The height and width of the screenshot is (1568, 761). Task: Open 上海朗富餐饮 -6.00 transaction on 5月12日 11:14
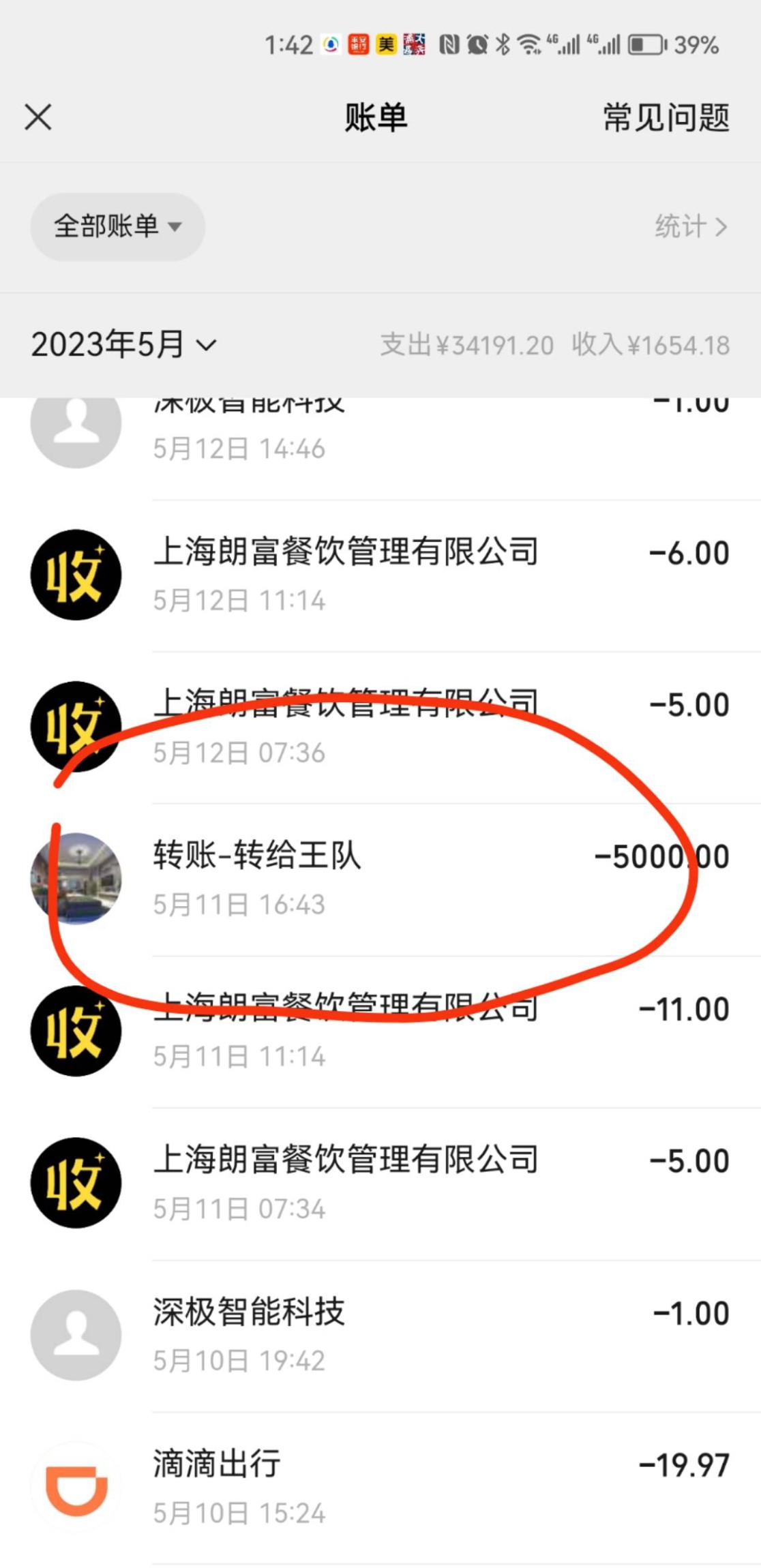[409, 575]
